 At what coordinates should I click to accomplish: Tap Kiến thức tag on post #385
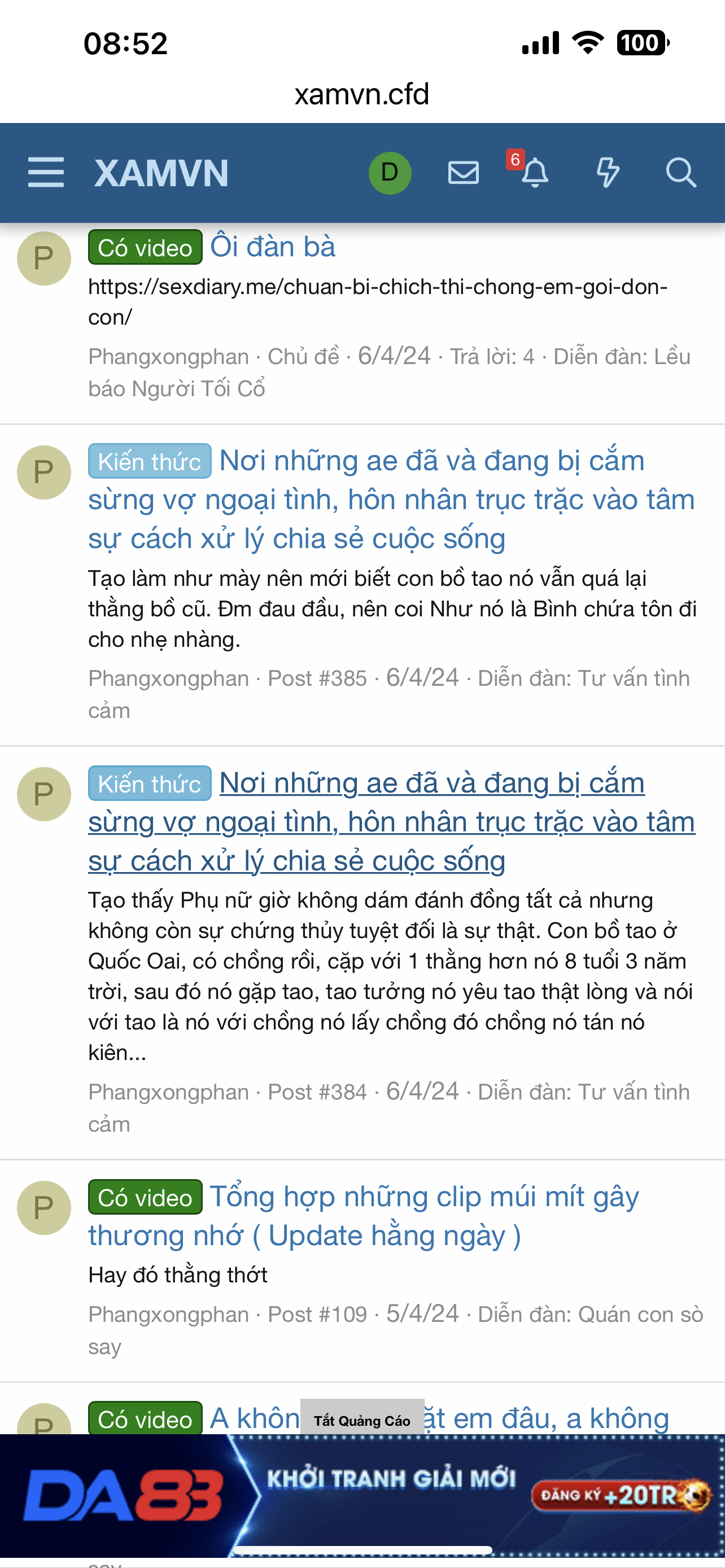pyautogui.click(x=150, y=461)
